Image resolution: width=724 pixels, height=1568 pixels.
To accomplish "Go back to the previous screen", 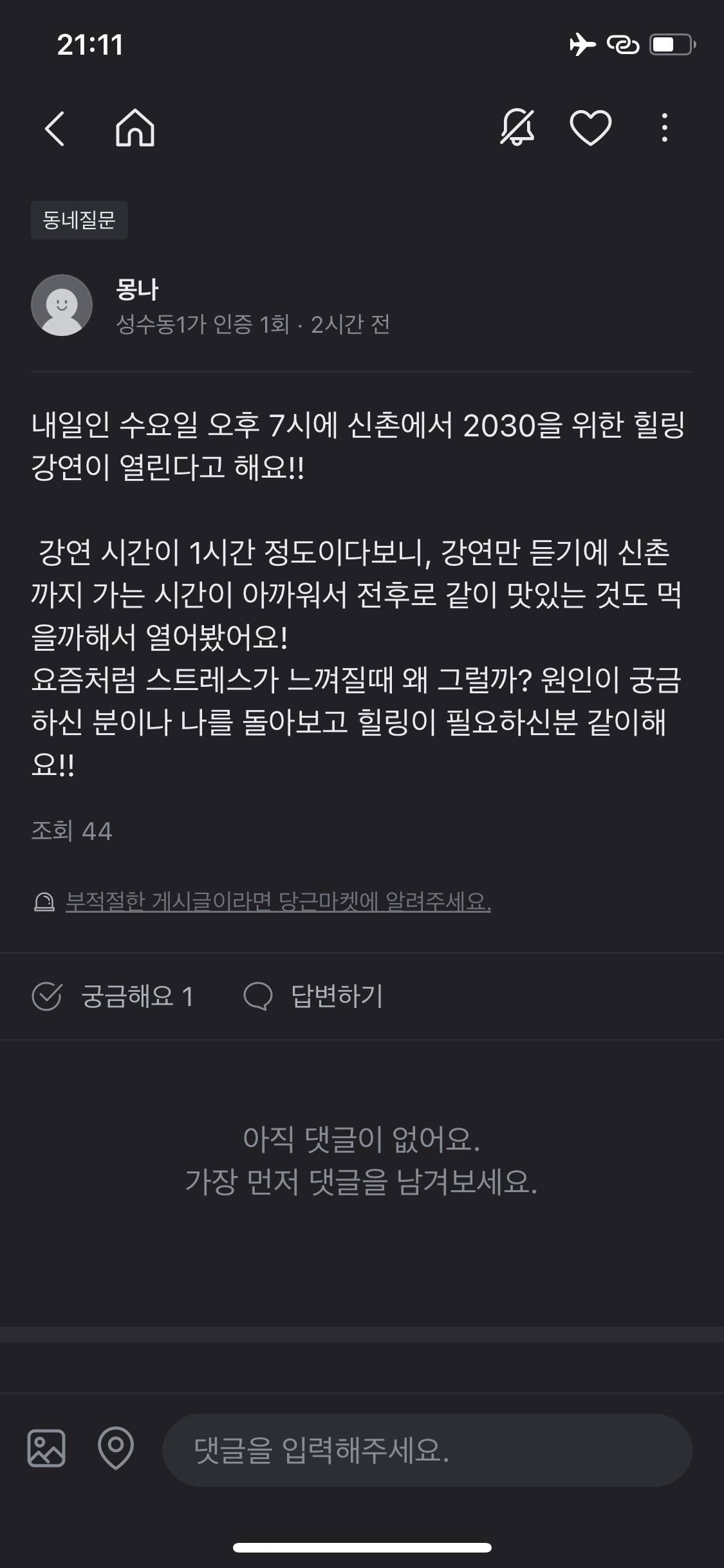I will [55, 128].
